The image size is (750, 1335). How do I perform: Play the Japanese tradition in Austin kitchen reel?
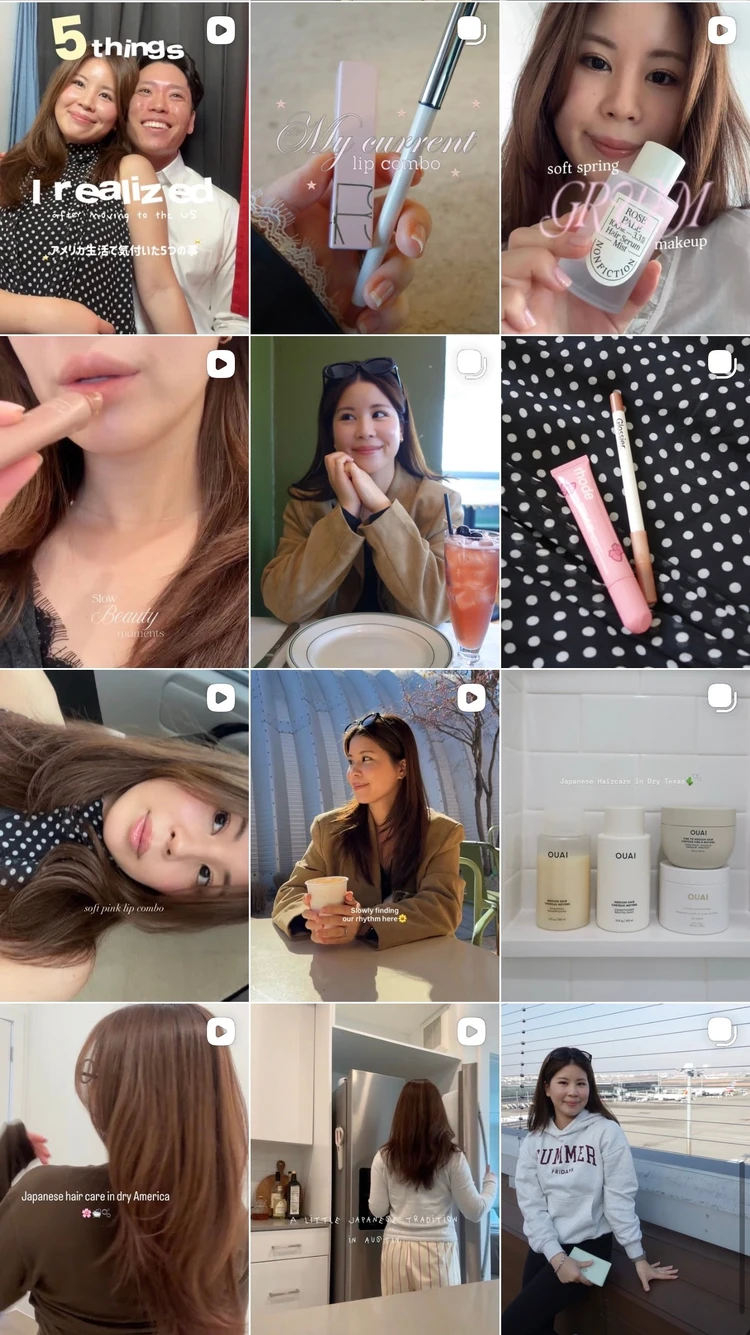(375, 1168)
